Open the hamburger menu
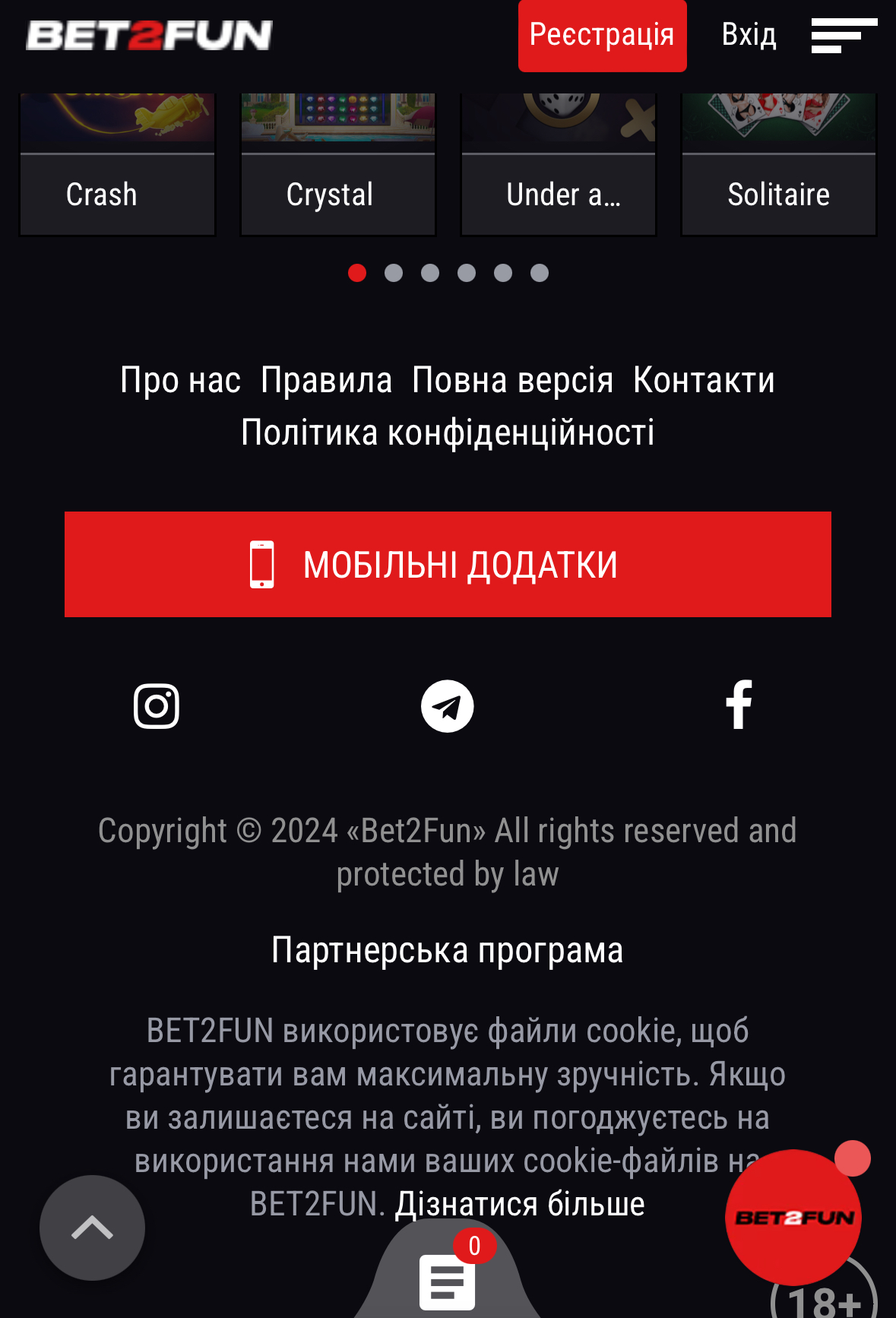 (x=844, y=36)
